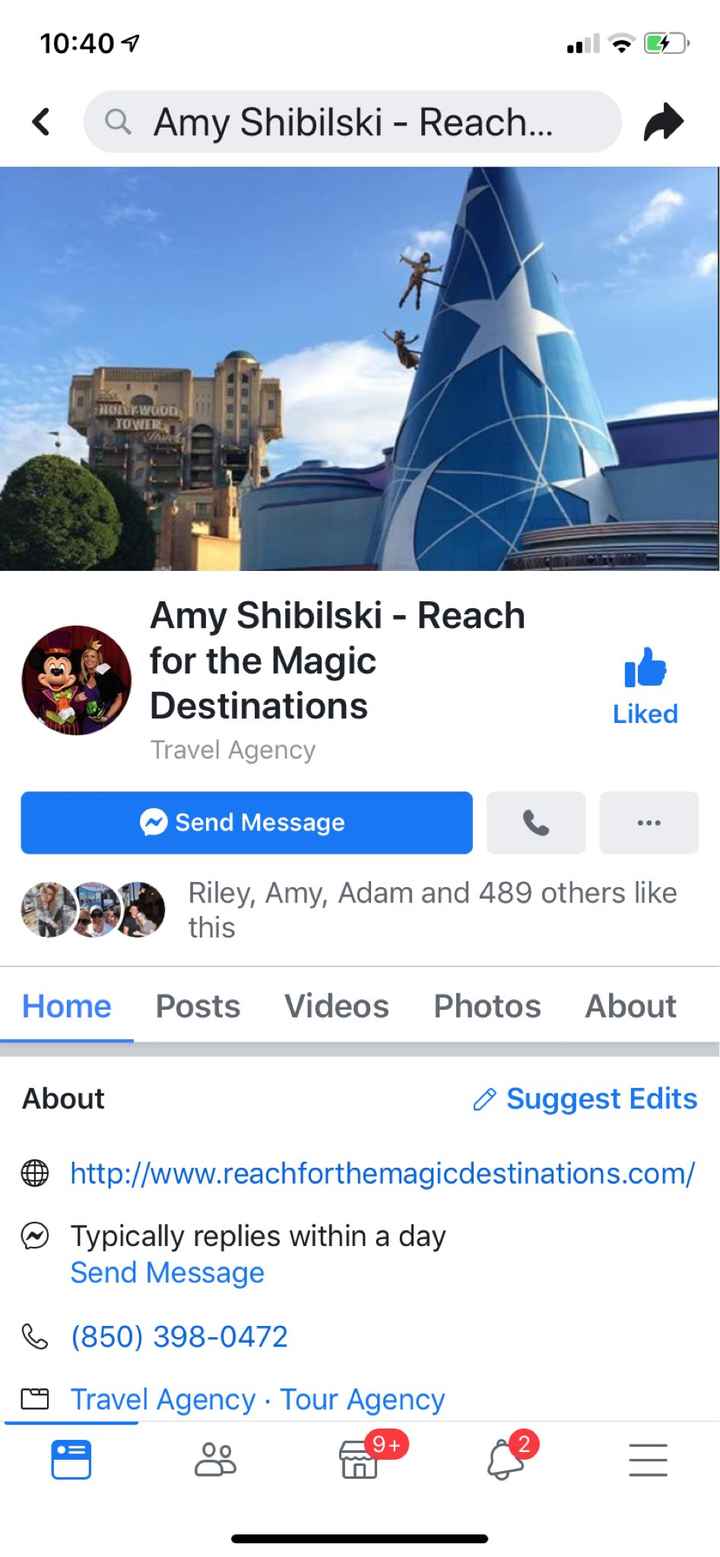Image resolution: width=720 pixels, height=1557 pixels.
Task: Switch to the Photos tab
Action: 487,1006
